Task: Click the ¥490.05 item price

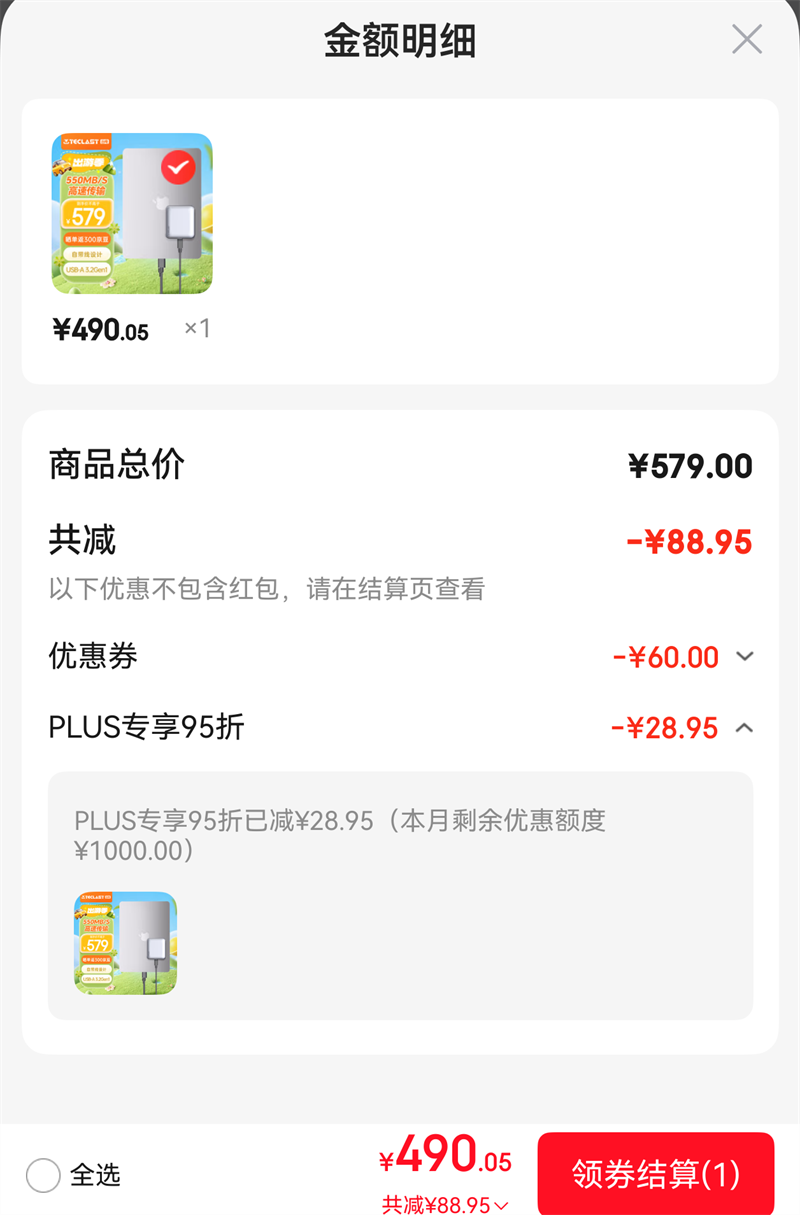Action: pyautogui.click(x=99, y=328)
